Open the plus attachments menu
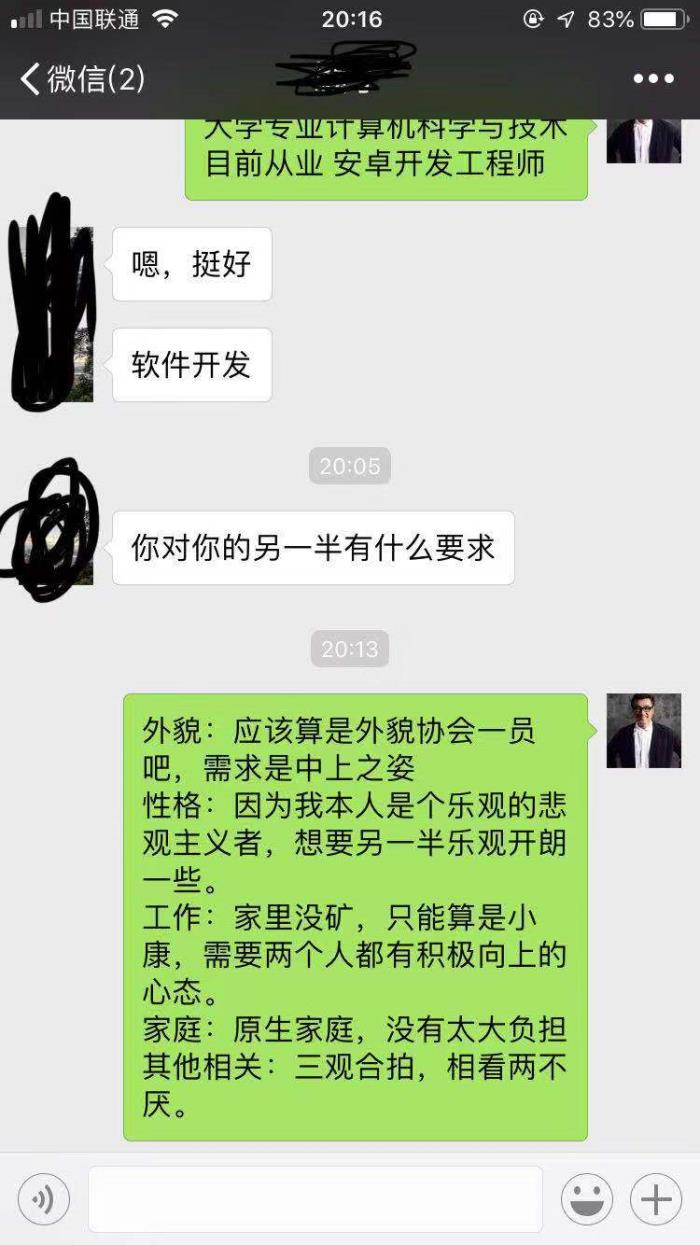Viewport: 700px width, 1245px height. (656, 1199)
